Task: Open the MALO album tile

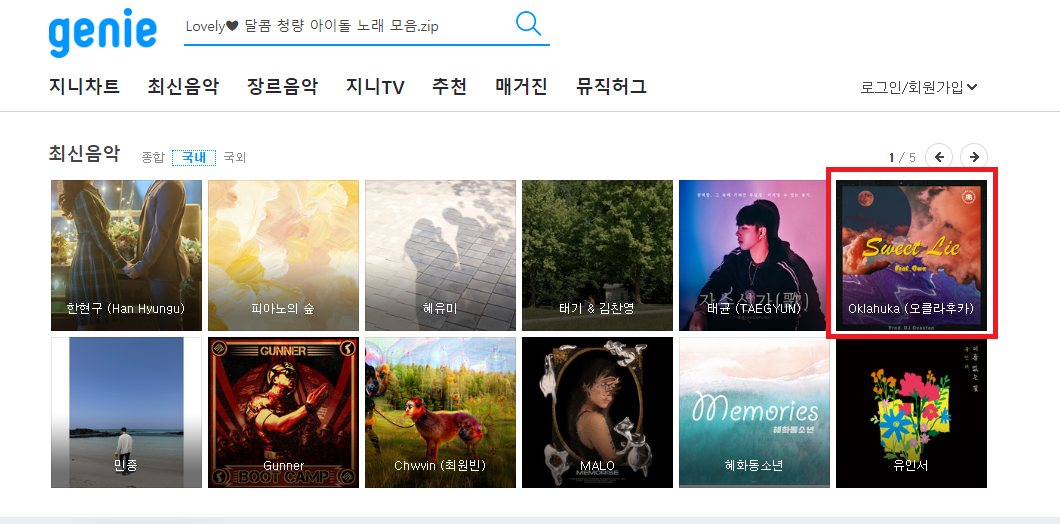Action: (x=597, y=412)
